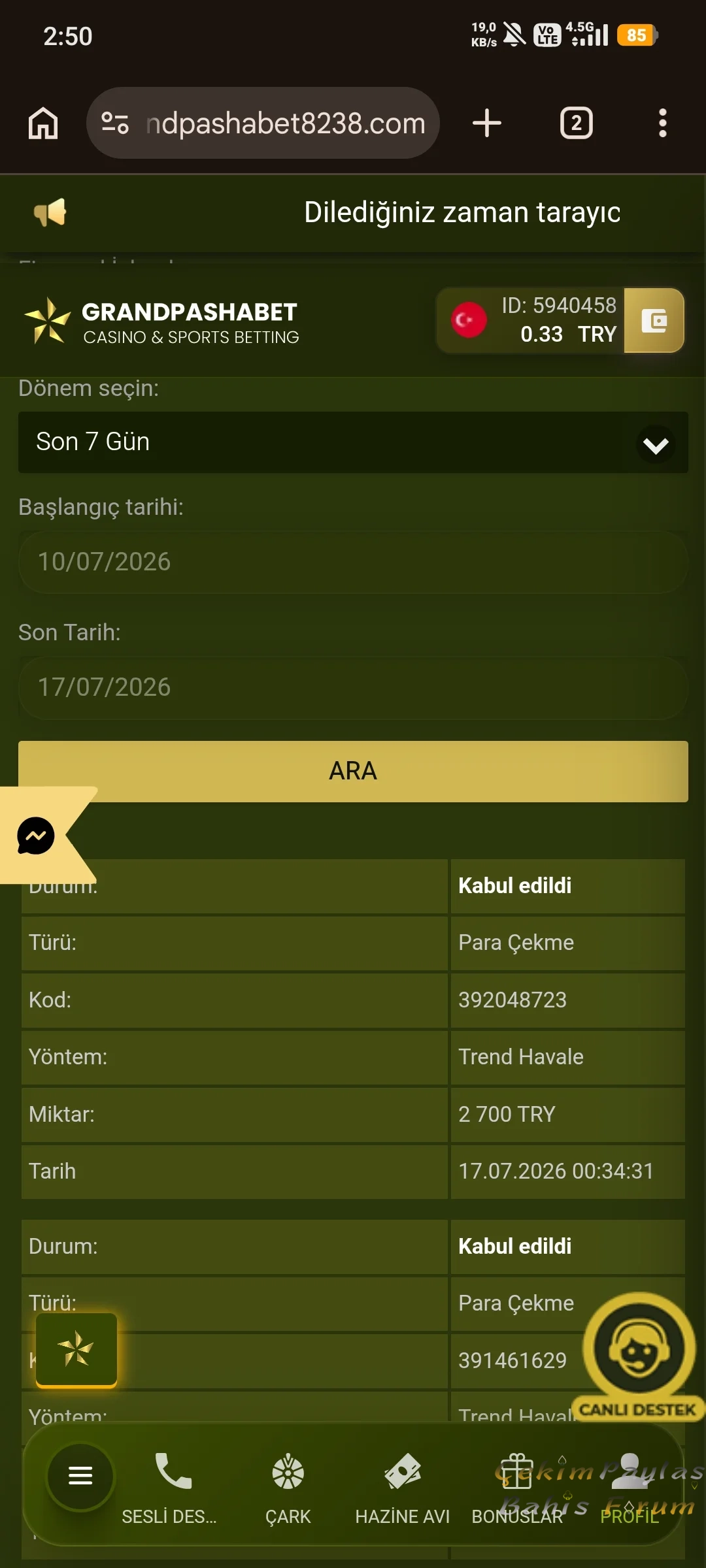Expand the Son 7 Gün period dropdown
Viewport: 706px width, 1568px height.
pos(353,442)
